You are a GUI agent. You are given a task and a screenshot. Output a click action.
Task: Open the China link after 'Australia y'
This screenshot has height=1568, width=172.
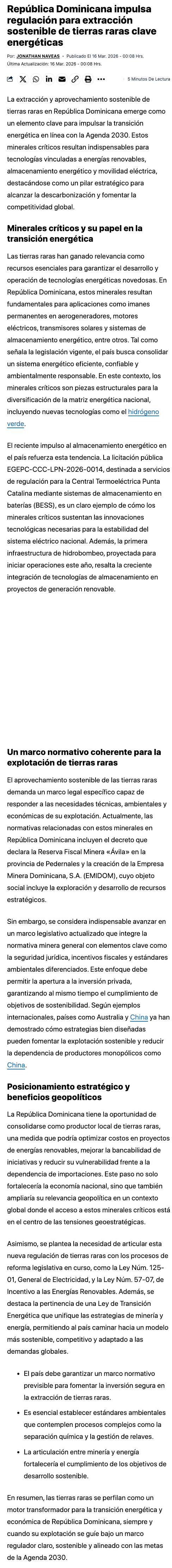tap(139, 1017)
